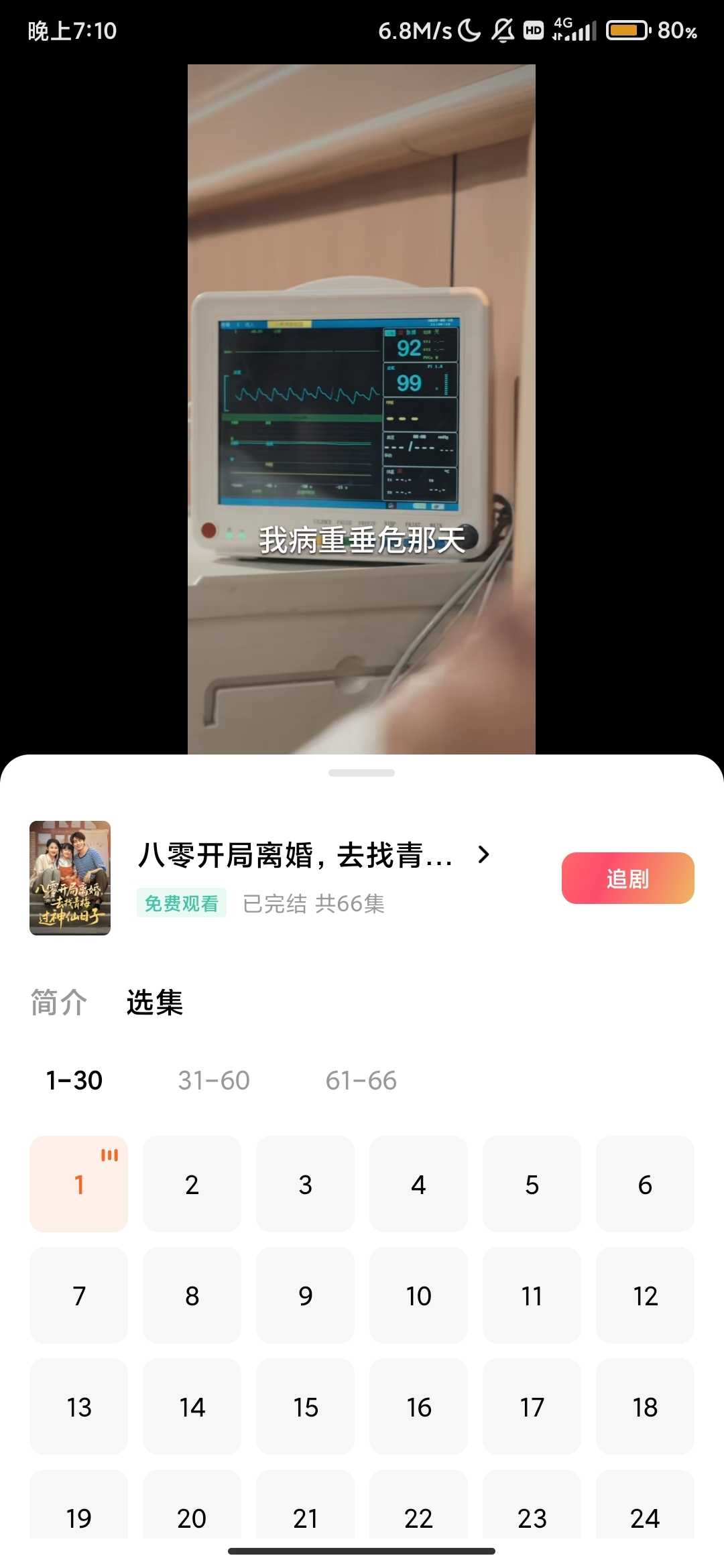Tap the currently playing episode 1
The height and width of the screenshot is (1568, 724).
pyautogui.click(x=78, y=1184)
